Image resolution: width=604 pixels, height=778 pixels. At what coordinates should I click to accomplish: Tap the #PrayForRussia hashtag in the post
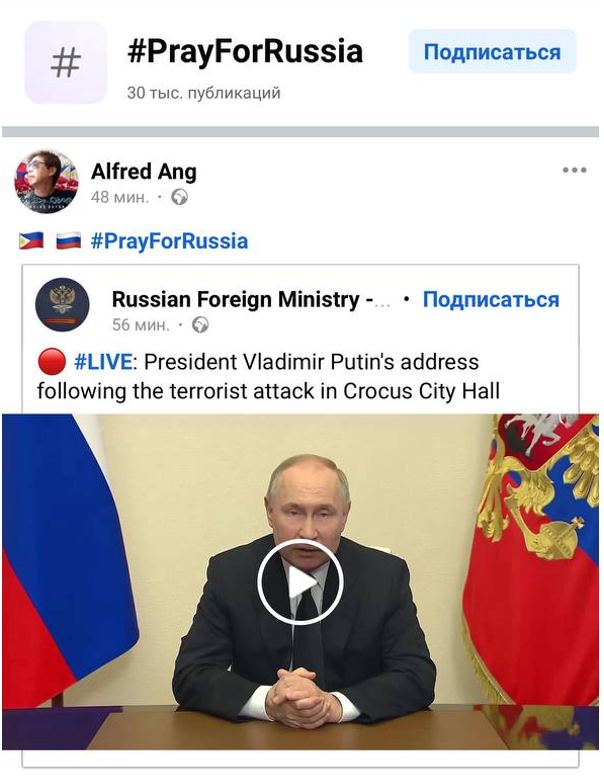click(169, 241)
